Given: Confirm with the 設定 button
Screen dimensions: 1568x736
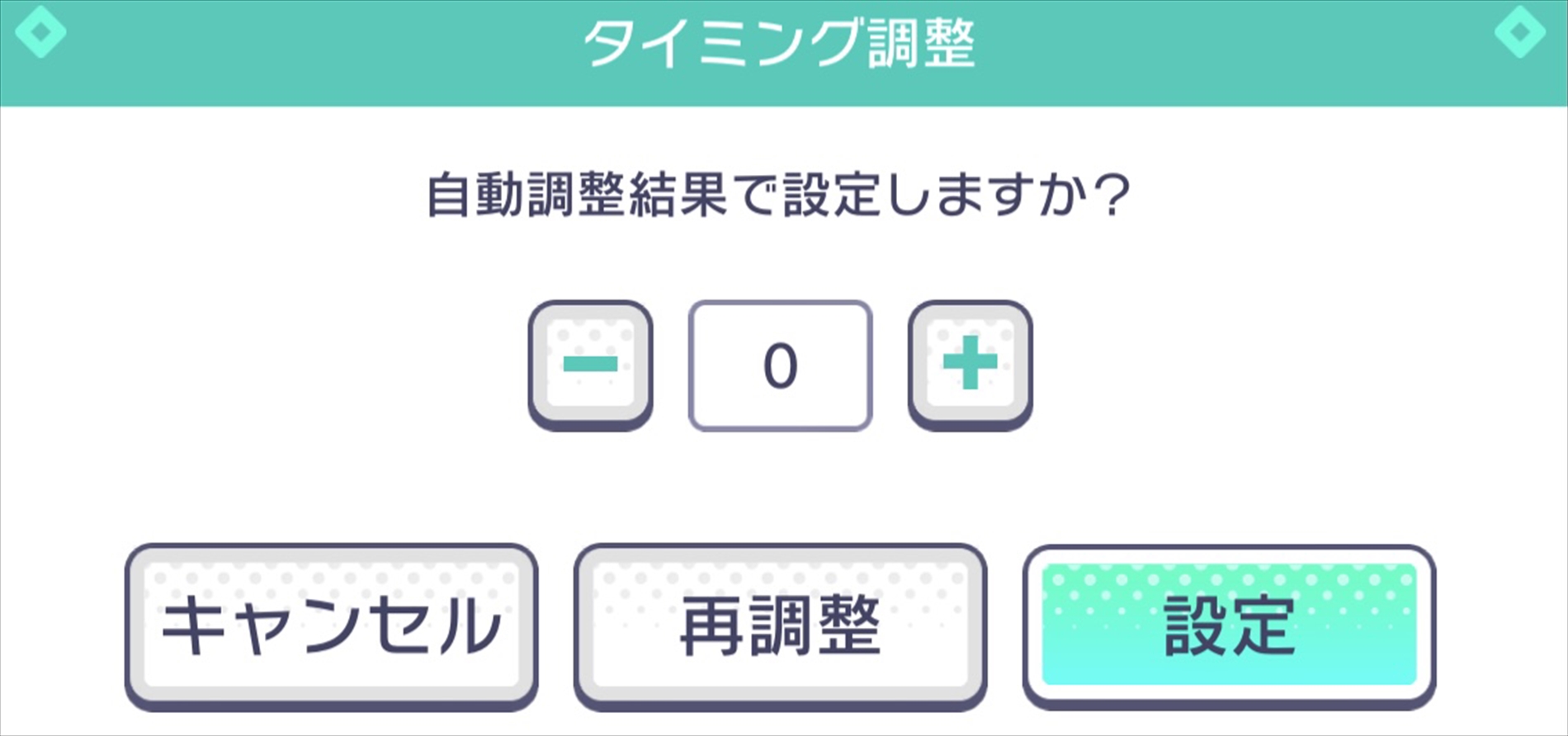Looking at the screenshot, I should pyautogui.click(x=1229, y=626).
